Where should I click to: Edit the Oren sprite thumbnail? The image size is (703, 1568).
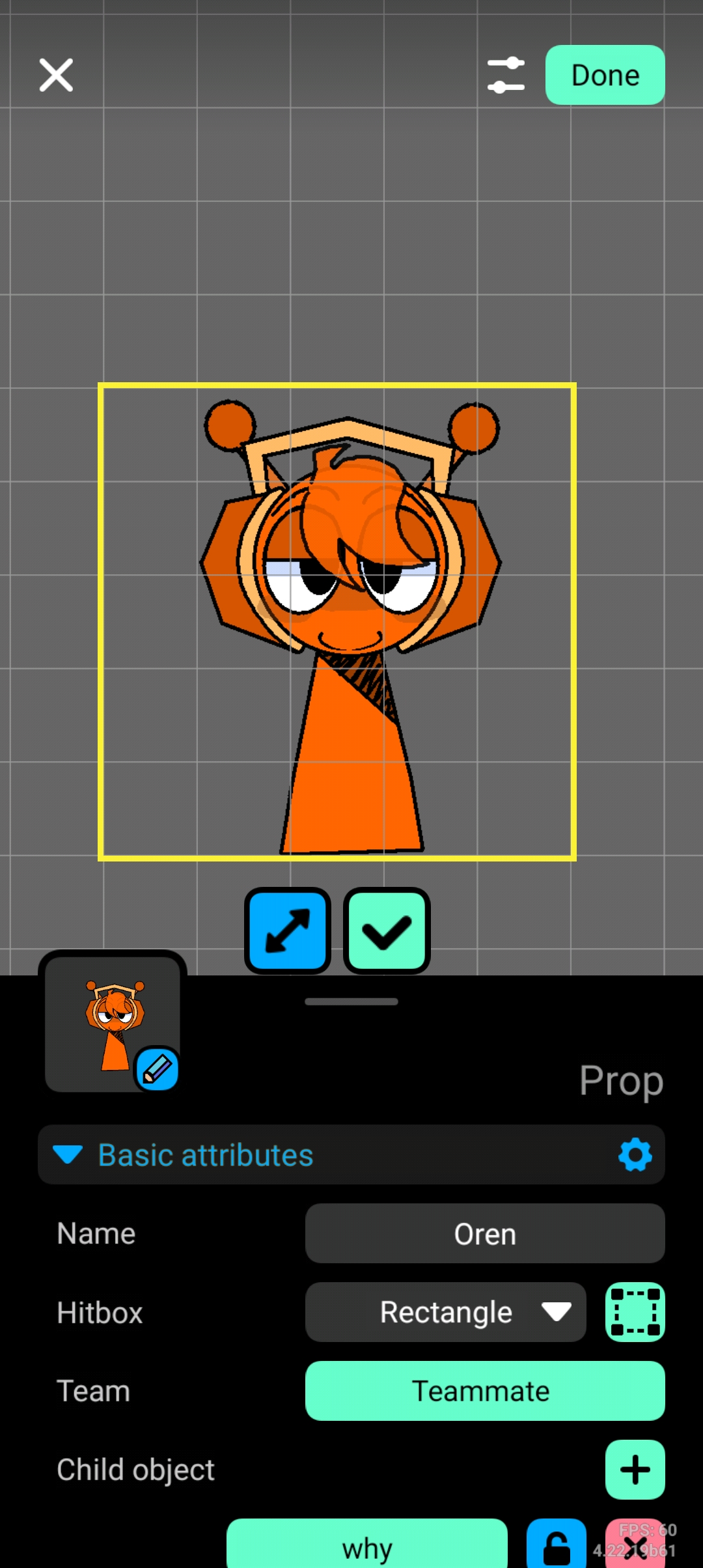pyautogui.click(x=156, y=1069)
